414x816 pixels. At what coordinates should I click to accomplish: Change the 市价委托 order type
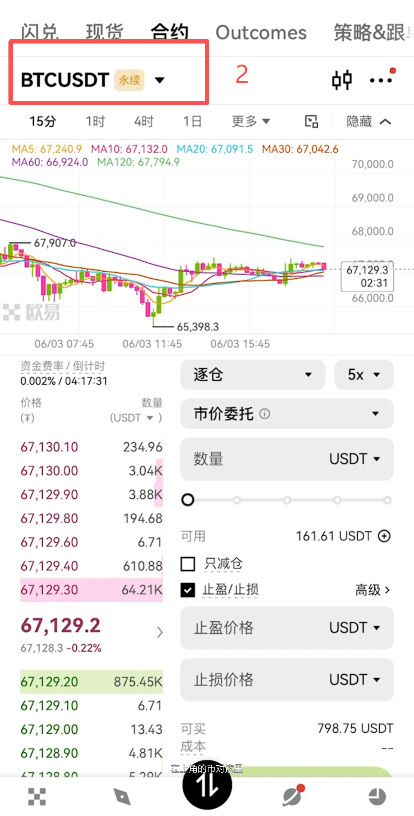(287, 414)
